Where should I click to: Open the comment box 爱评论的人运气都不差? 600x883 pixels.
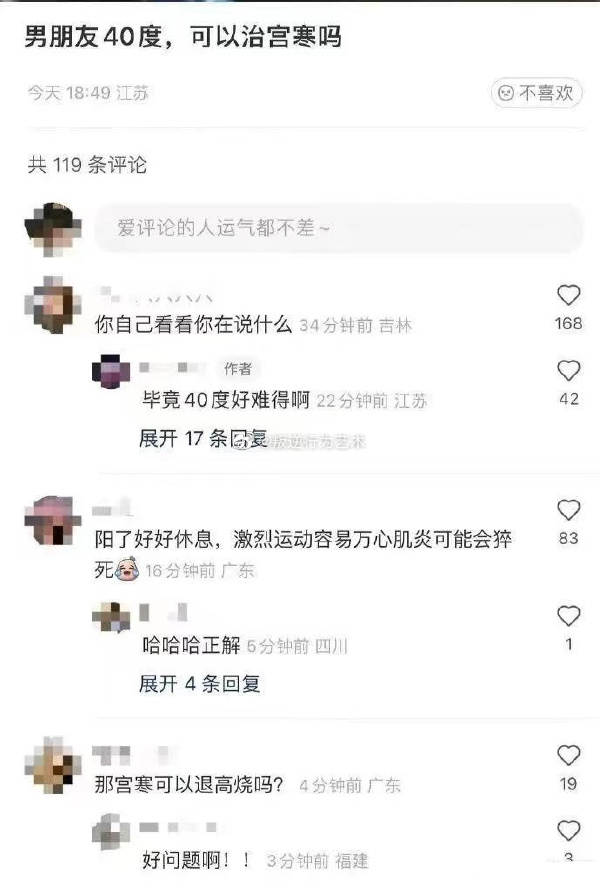click(x=338, y=228)
